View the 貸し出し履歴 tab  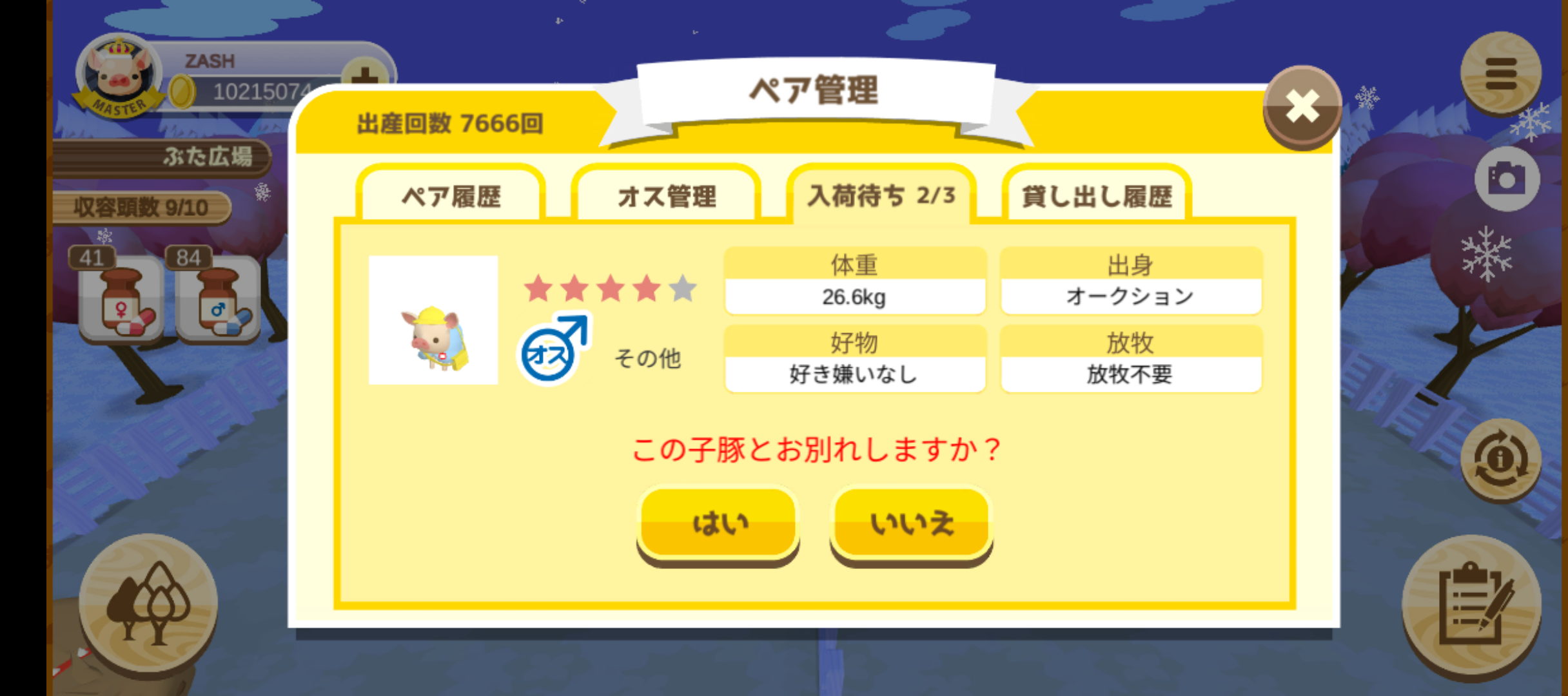pos(1097,196)
